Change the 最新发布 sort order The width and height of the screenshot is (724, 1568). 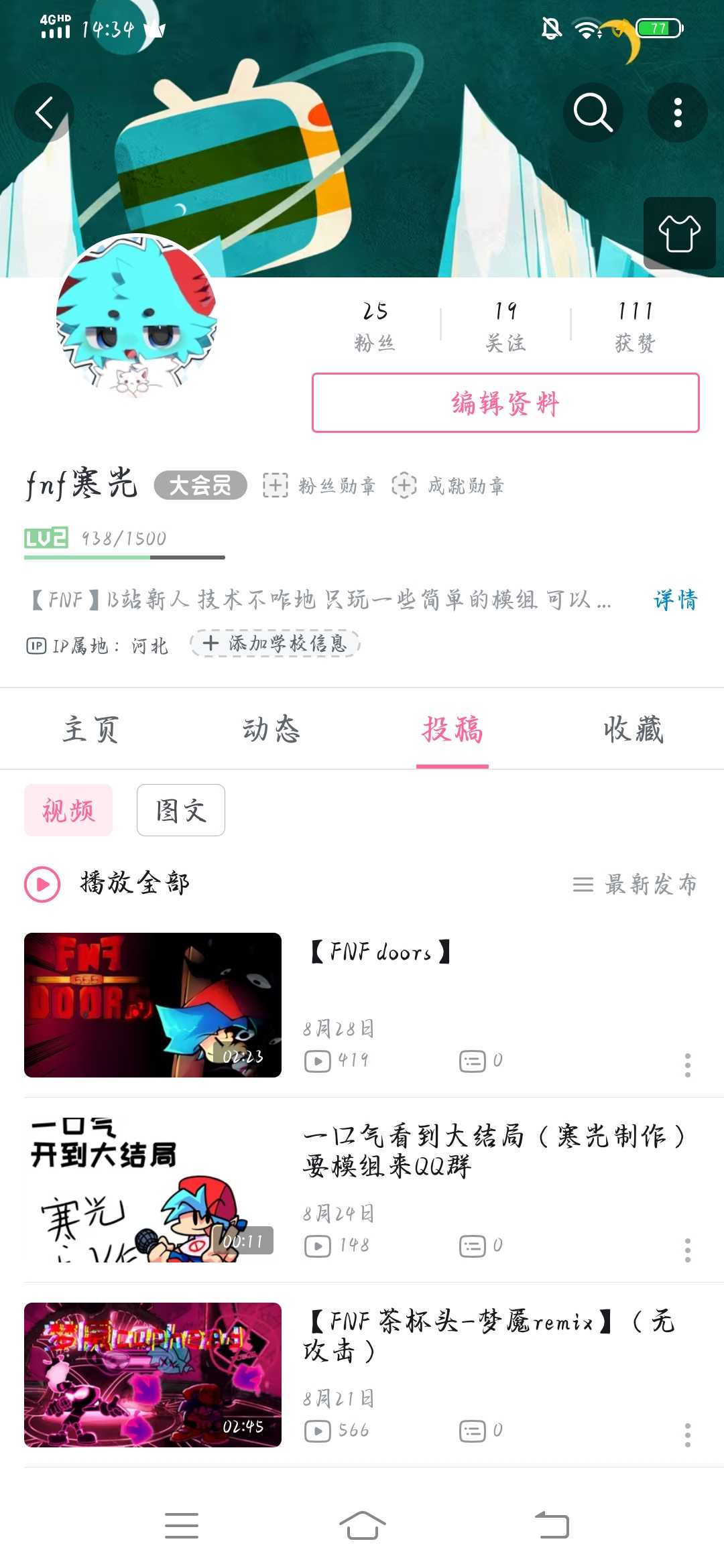(634, 885)
